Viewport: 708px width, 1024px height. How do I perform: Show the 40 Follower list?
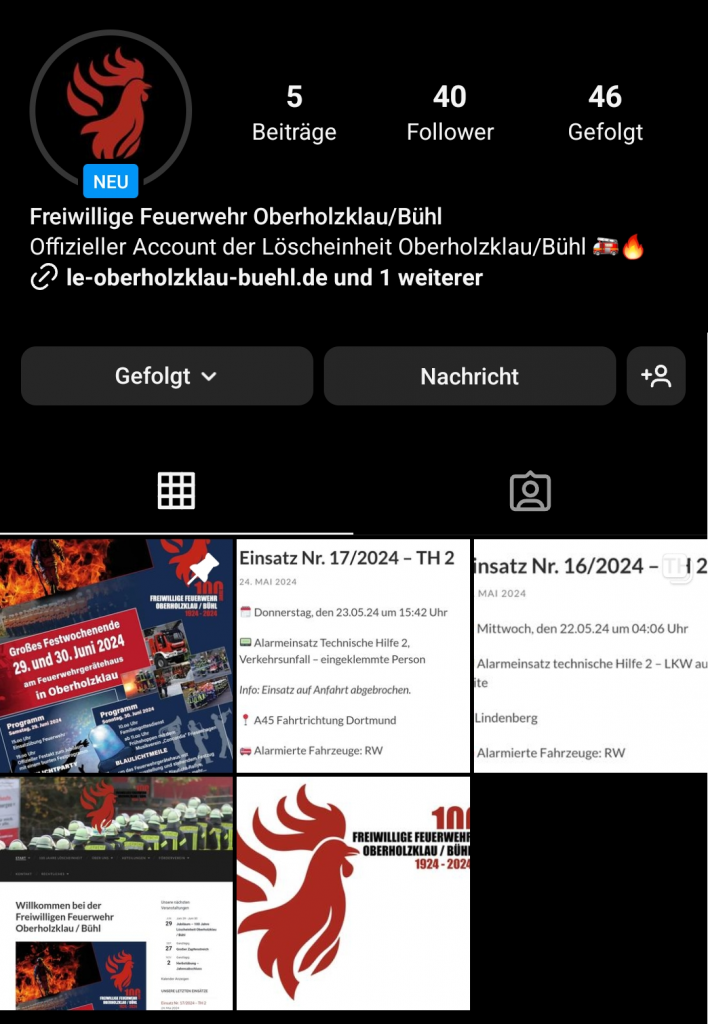(x=450, y=112)
